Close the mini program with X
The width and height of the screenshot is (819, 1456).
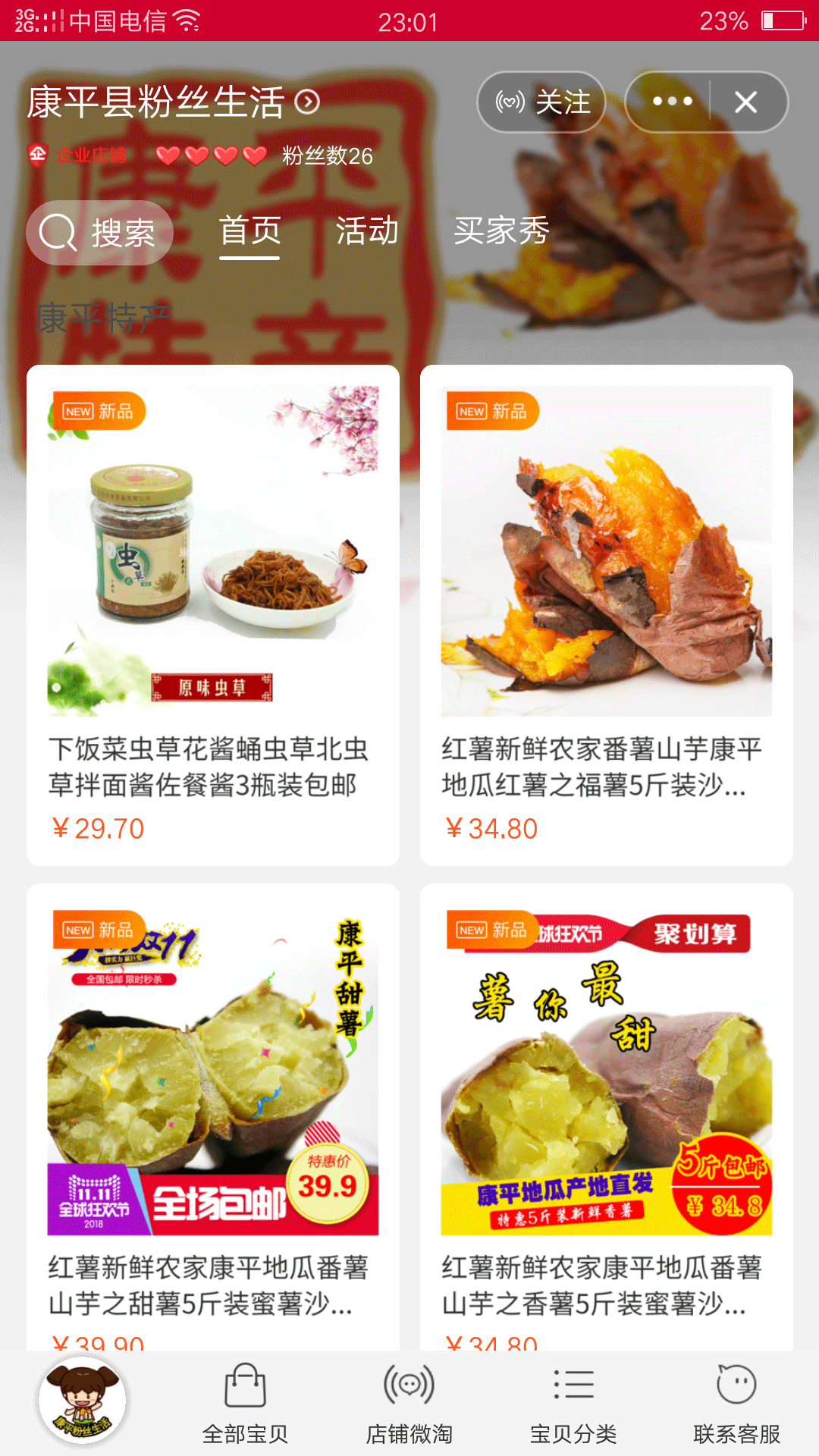pyautogui.click(x=746, y=102)
